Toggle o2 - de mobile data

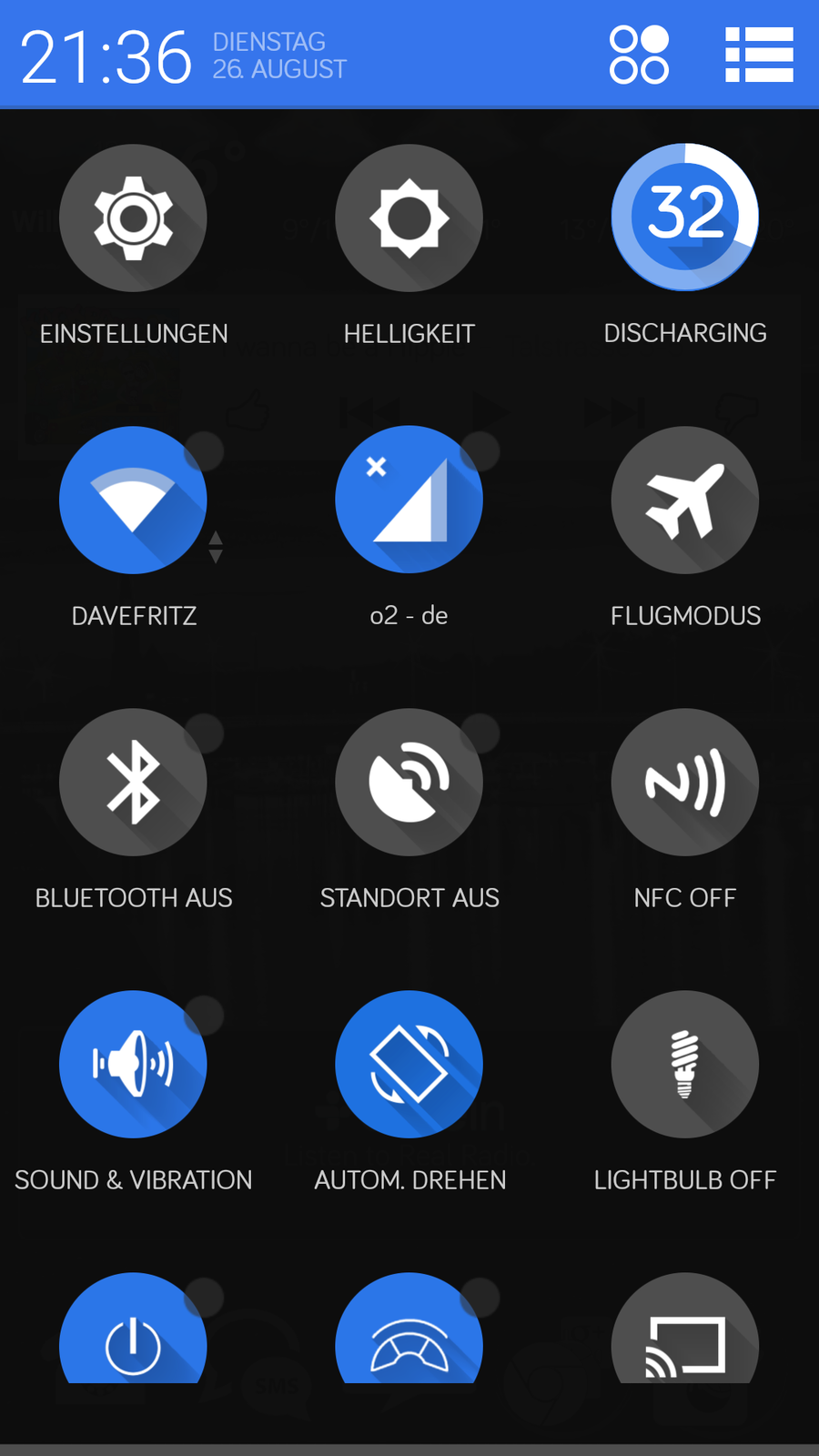(x=409, y=500)
